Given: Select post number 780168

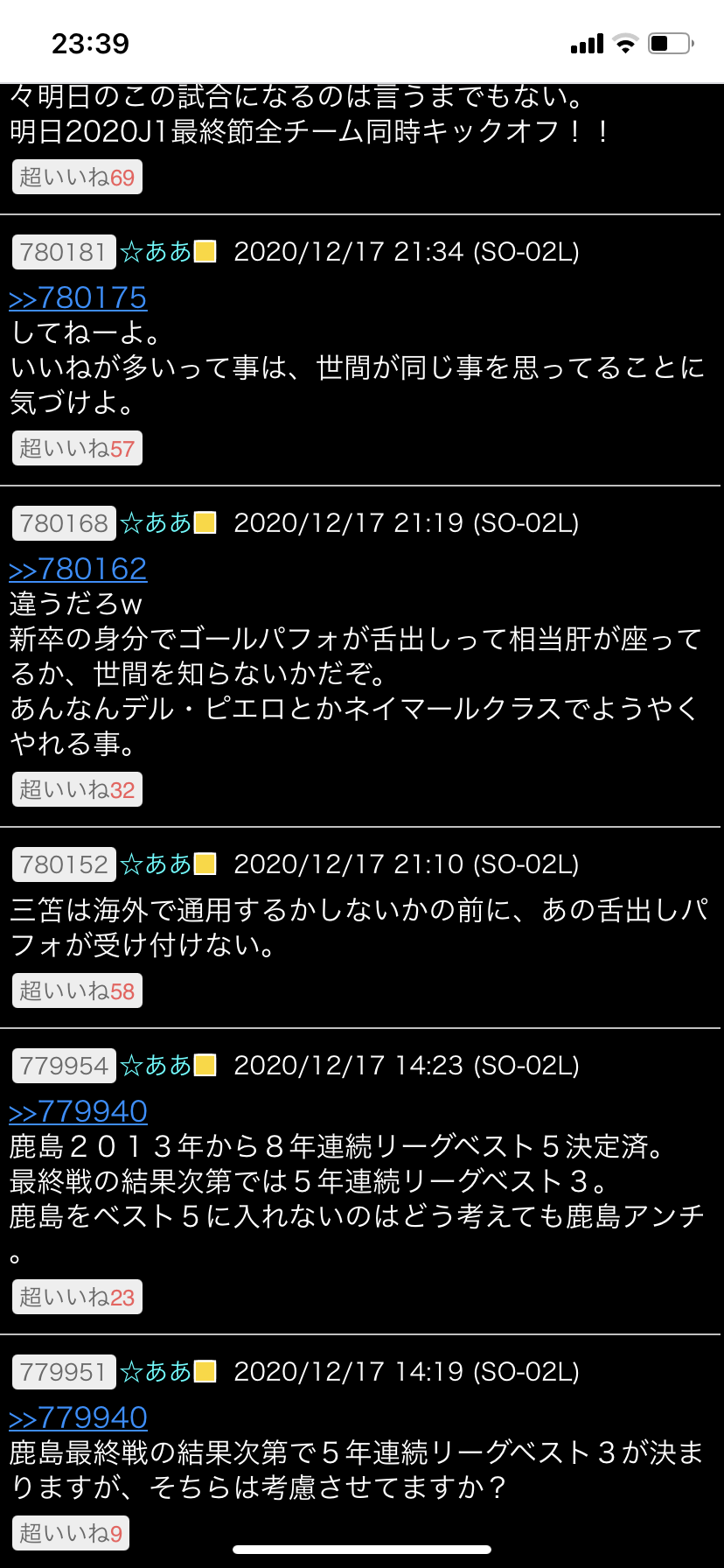Looking at the screenshot, I should tap(64, 523).
